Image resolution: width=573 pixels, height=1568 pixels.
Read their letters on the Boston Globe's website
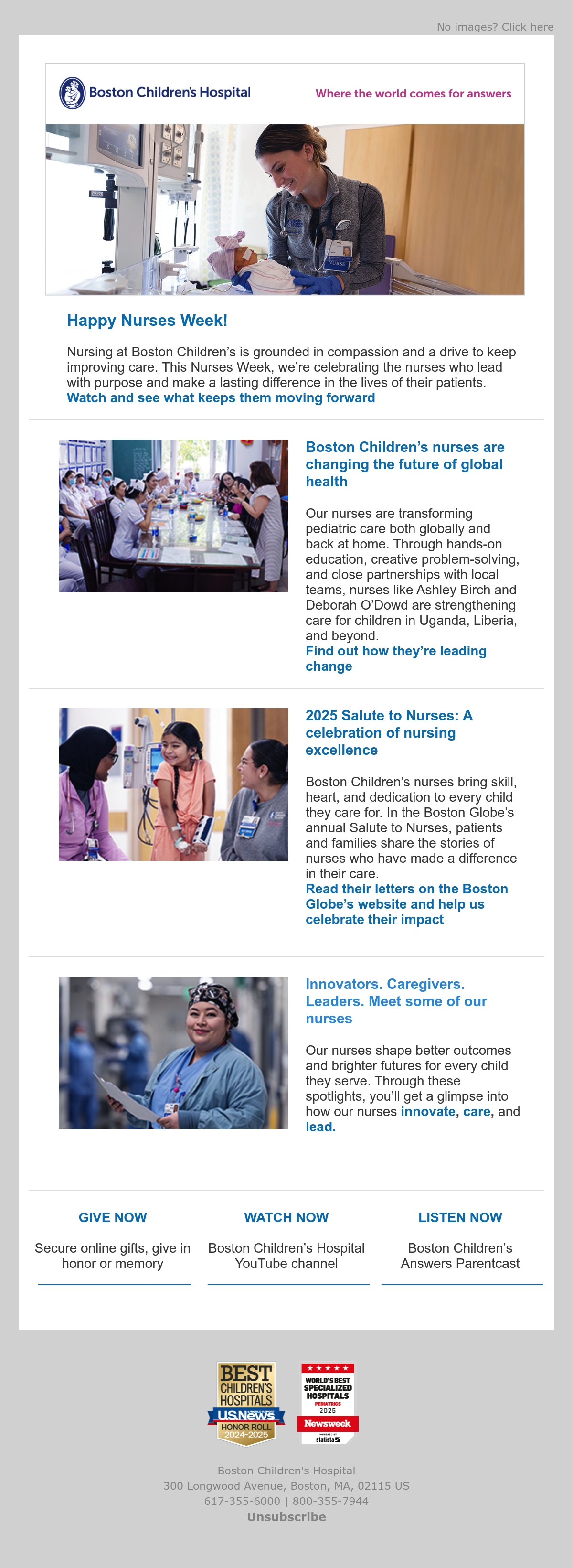point(406,904)
